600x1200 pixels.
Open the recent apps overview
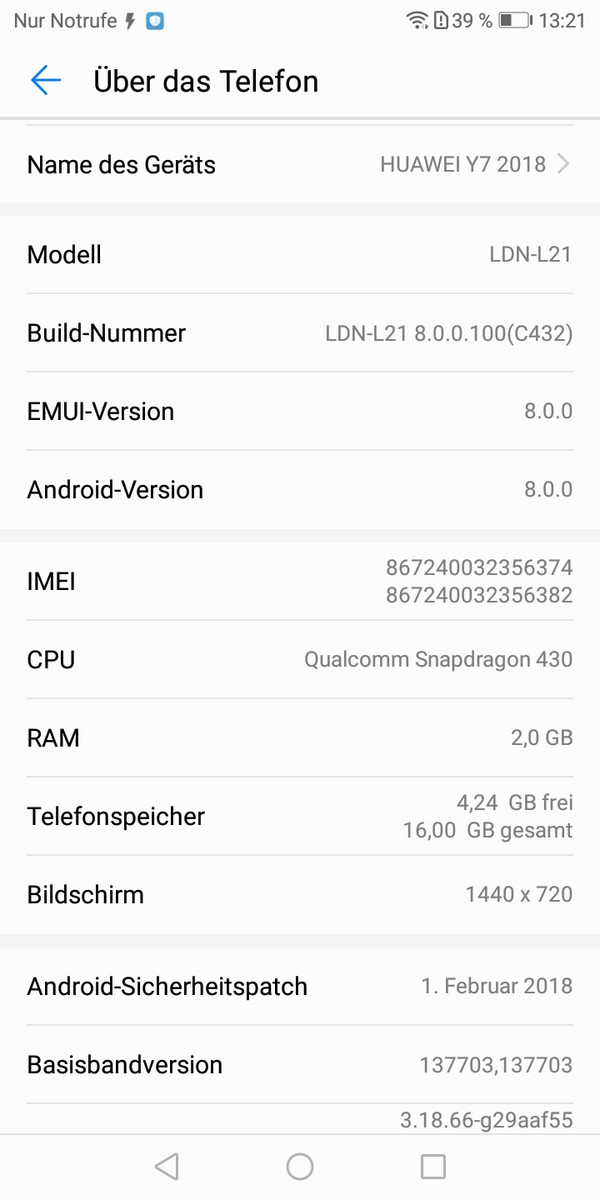433,1166
